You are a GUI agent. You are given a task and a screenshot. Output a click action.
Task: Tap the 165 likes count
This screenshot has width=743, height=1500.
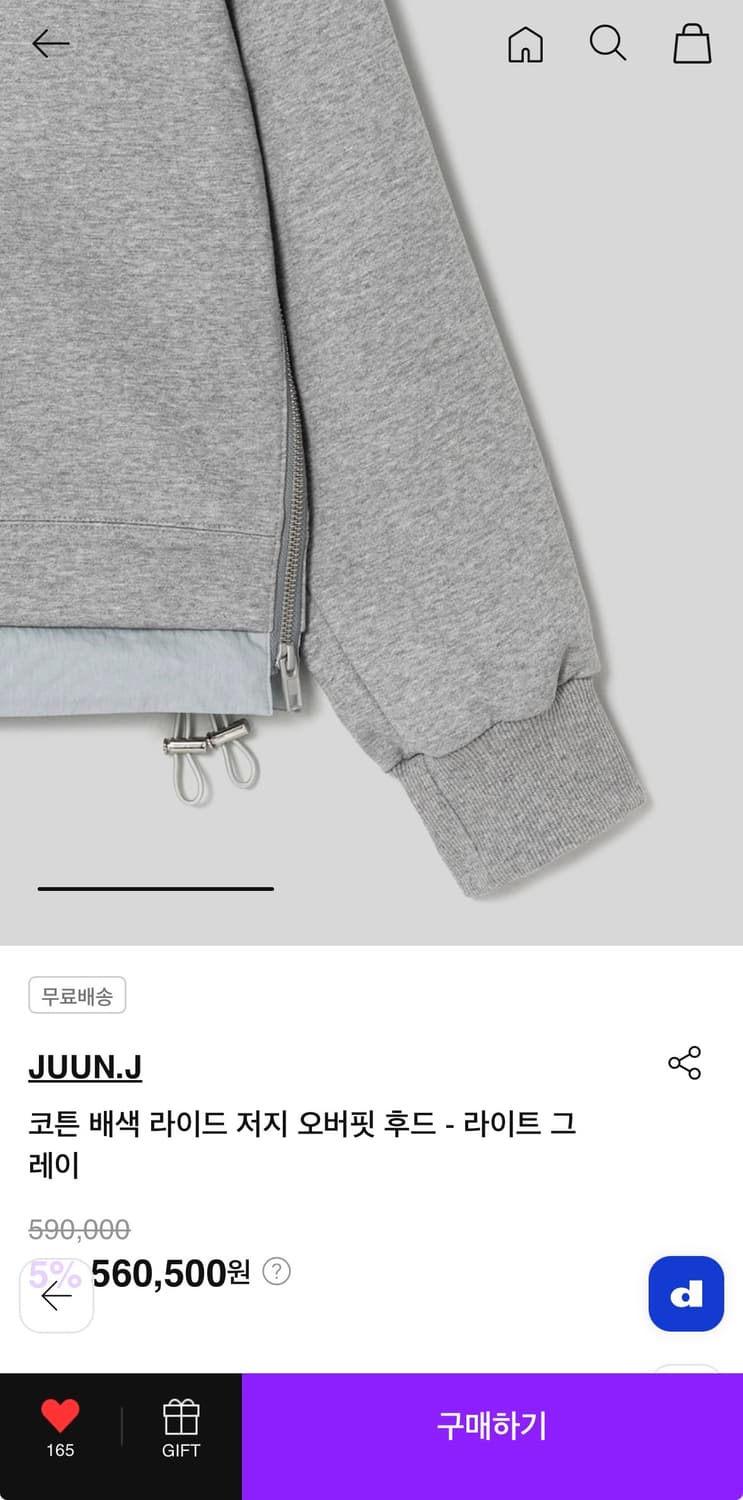[x=60, y=1451]
